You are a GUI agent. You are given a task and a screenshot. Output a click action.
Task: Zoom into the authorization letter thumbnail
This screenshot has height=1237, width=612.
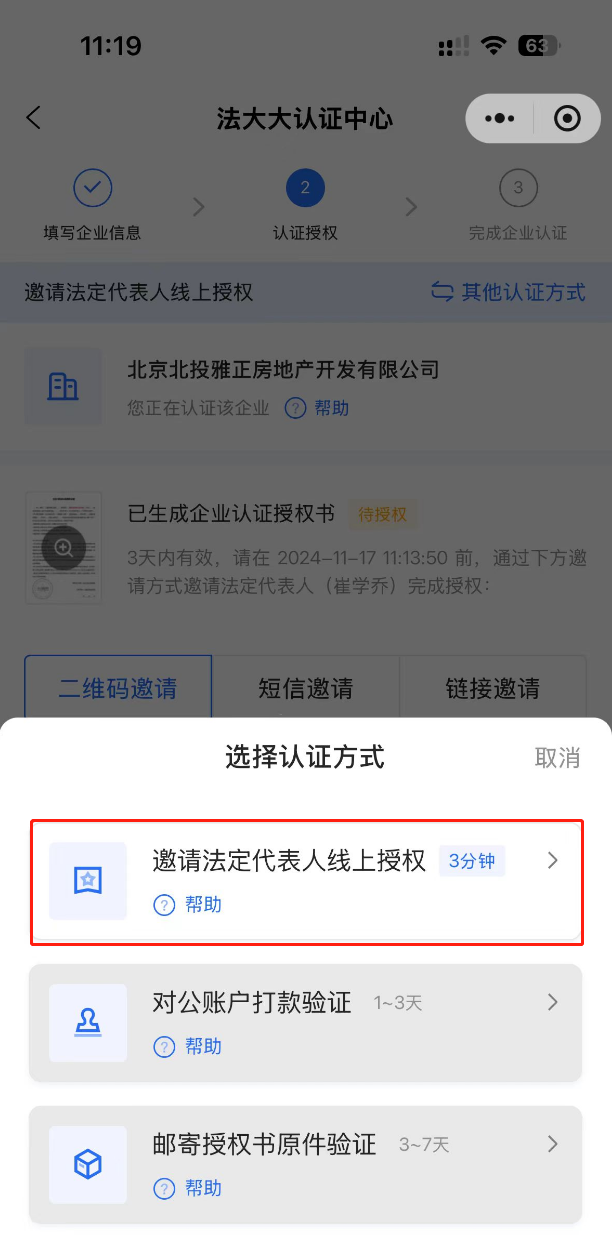pyautogui.click(x=64, y=547)
